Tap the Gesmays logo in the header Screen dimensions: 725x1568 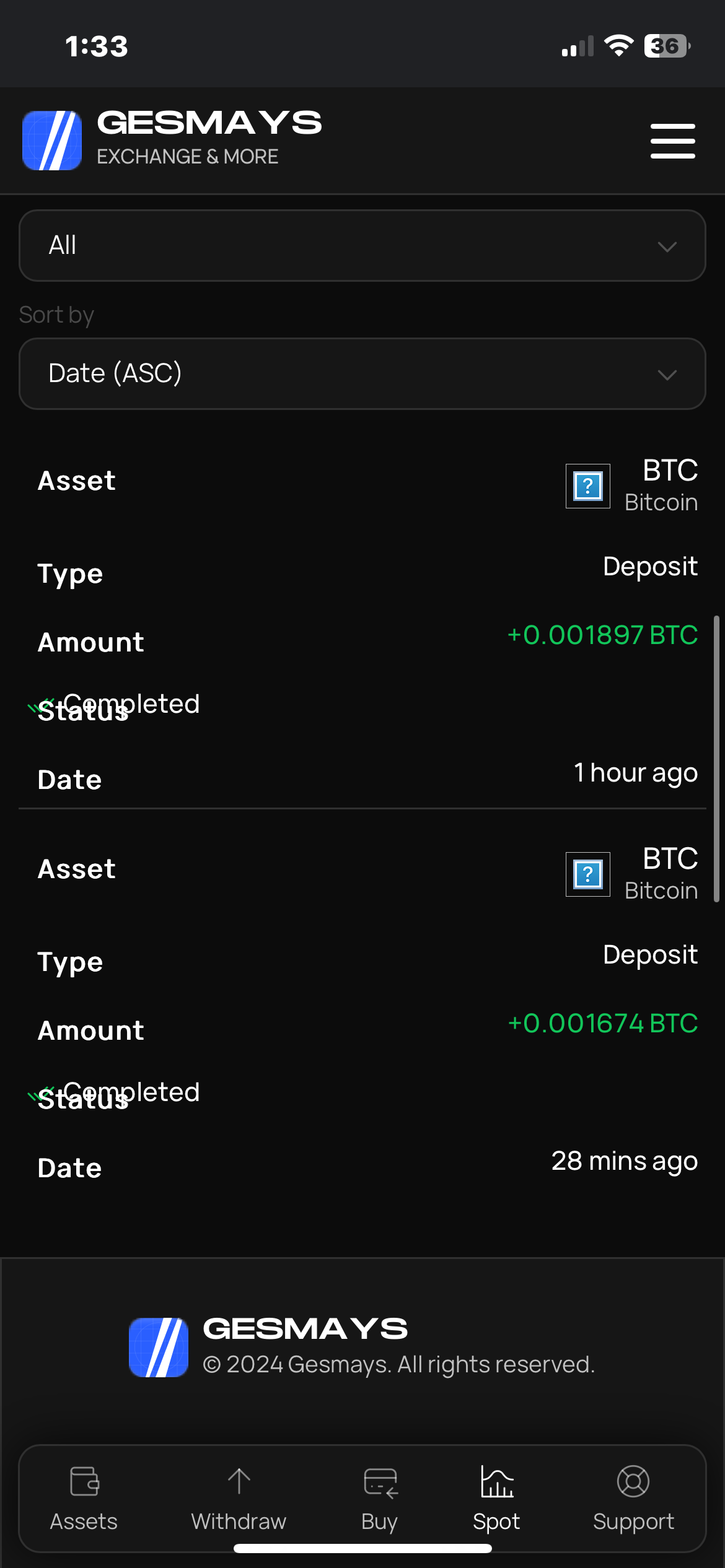tap(172, 140)
